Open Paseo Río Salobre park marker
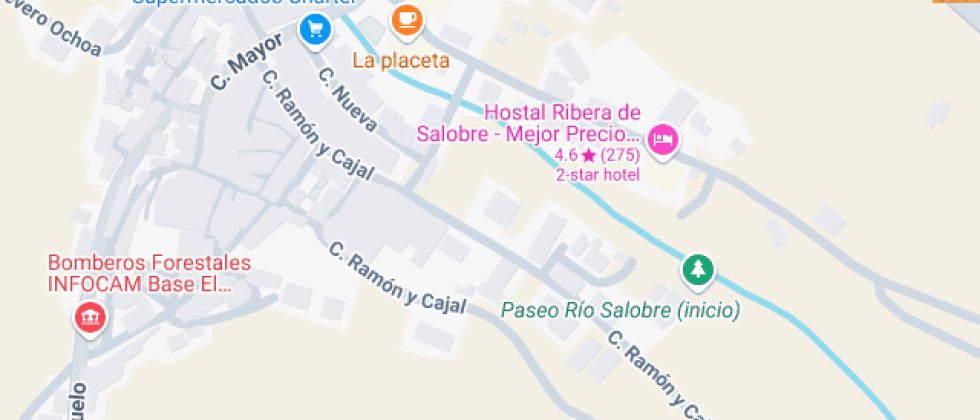This screenshot has width=980, height=420. 699,269
